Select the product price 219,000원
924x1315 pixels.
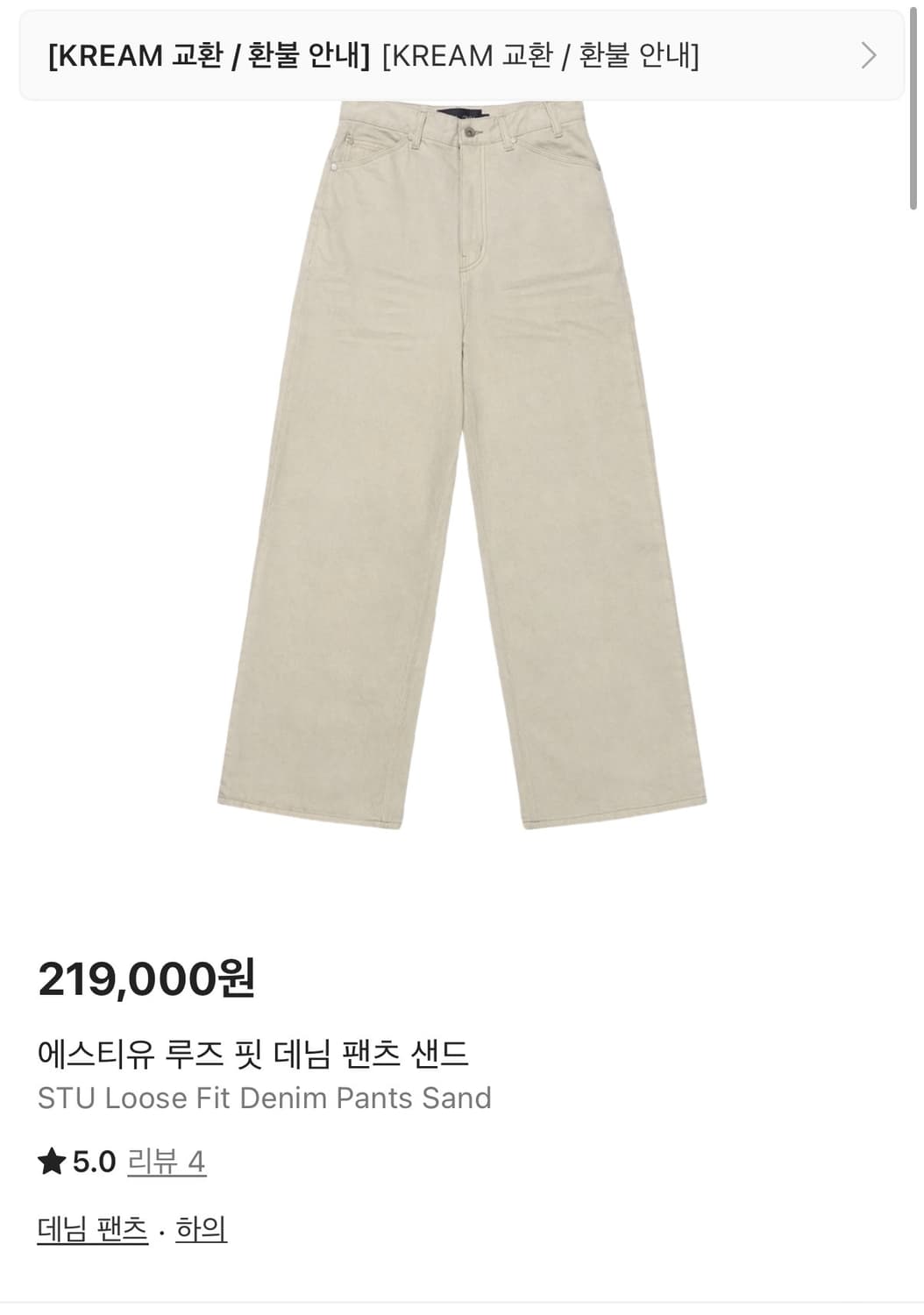147,980
